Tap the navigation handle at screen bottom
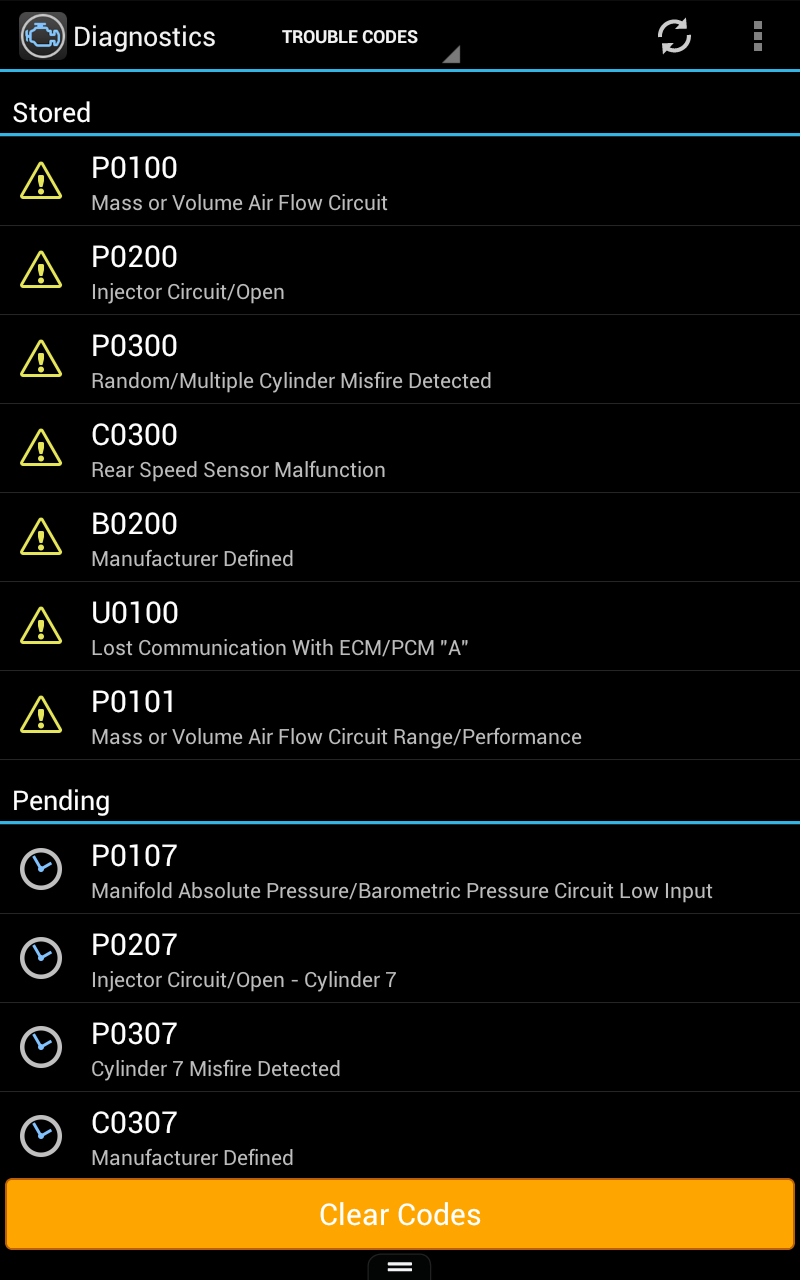Viewport: 800px width, 1280px height. click(x=400, y=1268)
